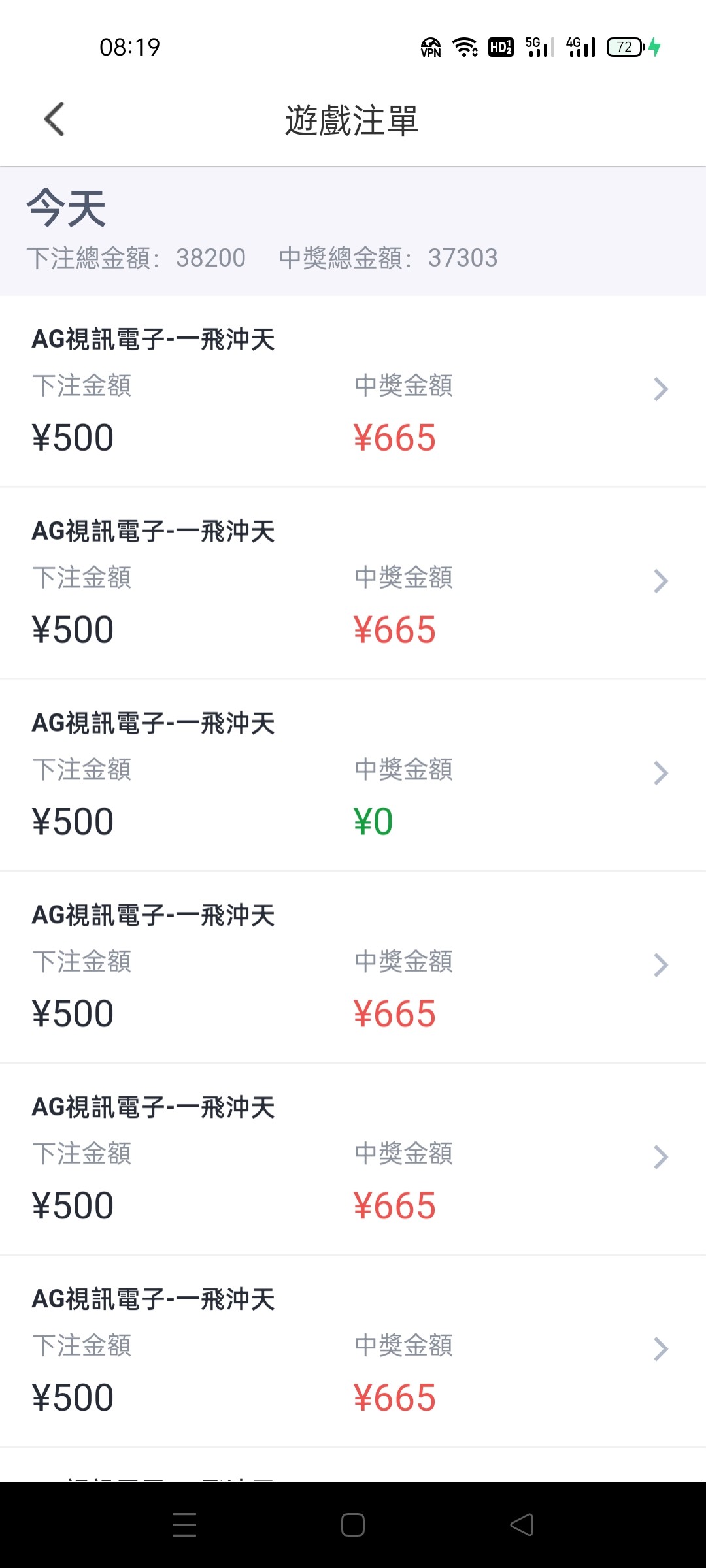Viewport: 706px width, 1568px height.
Task: Go to the system home screen
Action: [353, 1525]
